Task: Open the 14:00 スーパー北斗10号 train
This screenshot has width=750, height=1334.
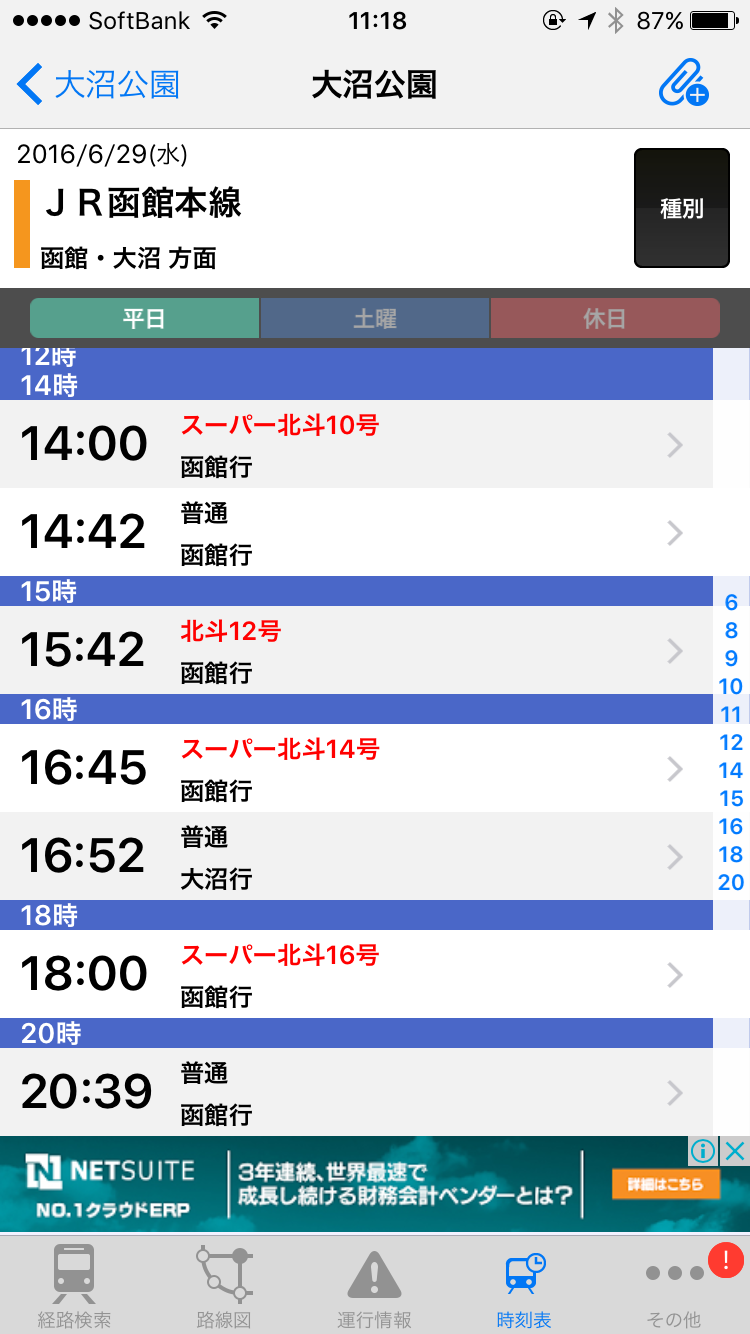Action: (x=356, y=444)
